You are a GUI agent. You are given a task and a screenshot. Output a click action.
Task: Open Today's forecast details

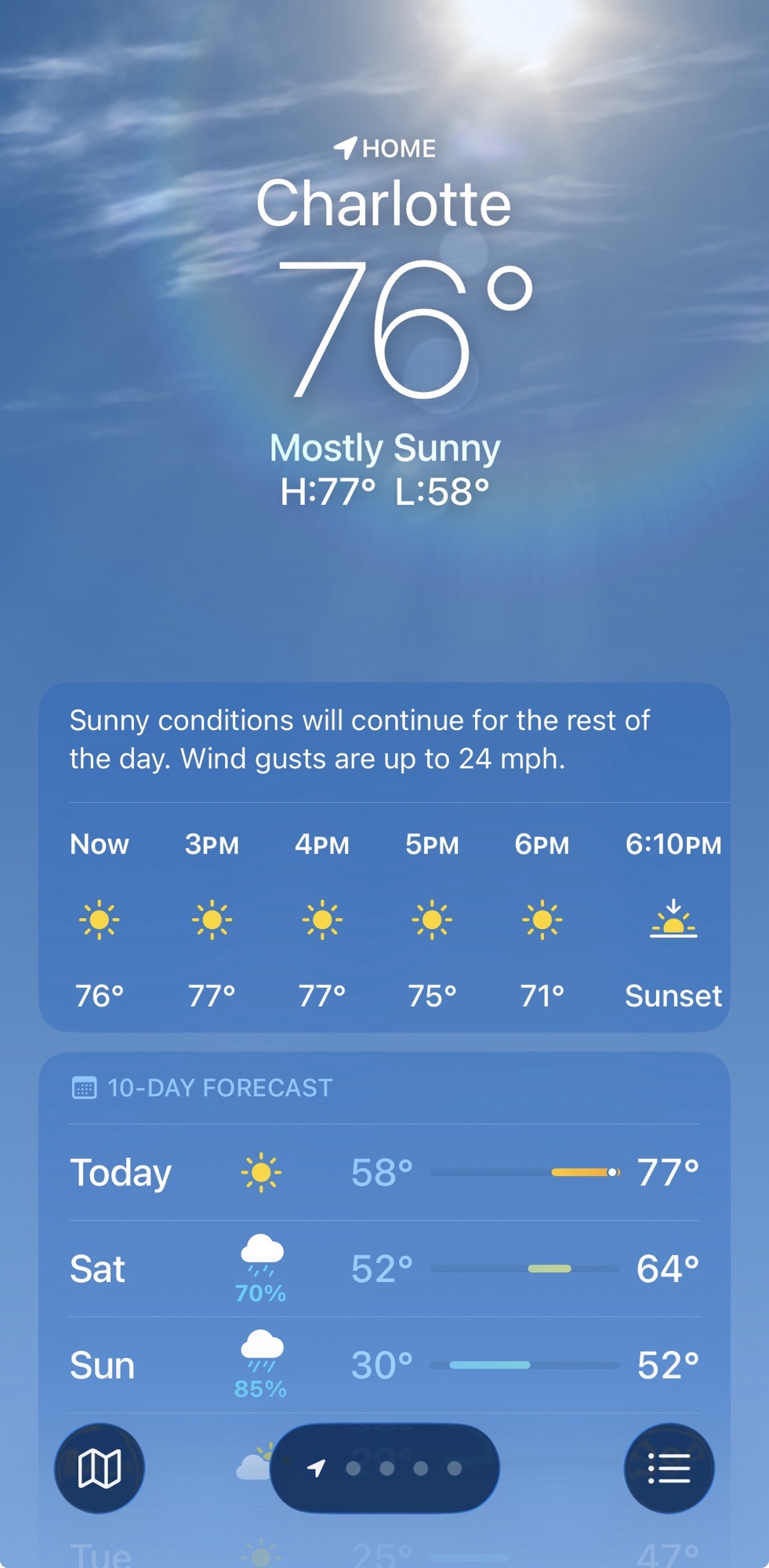(x=384, y=1173)
